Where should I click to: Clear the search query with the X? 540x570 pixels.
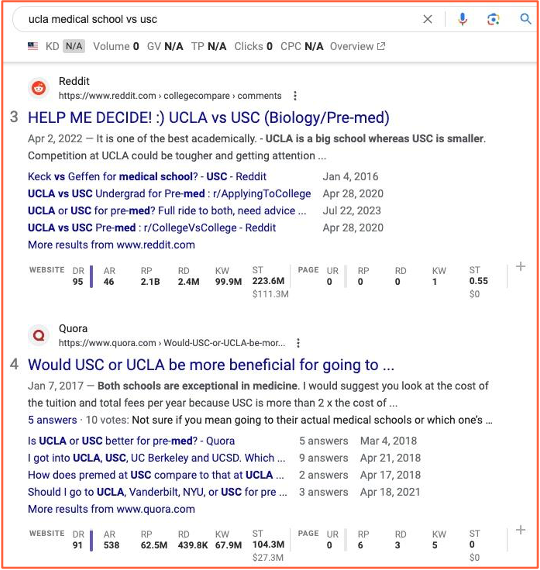point(428,19)
